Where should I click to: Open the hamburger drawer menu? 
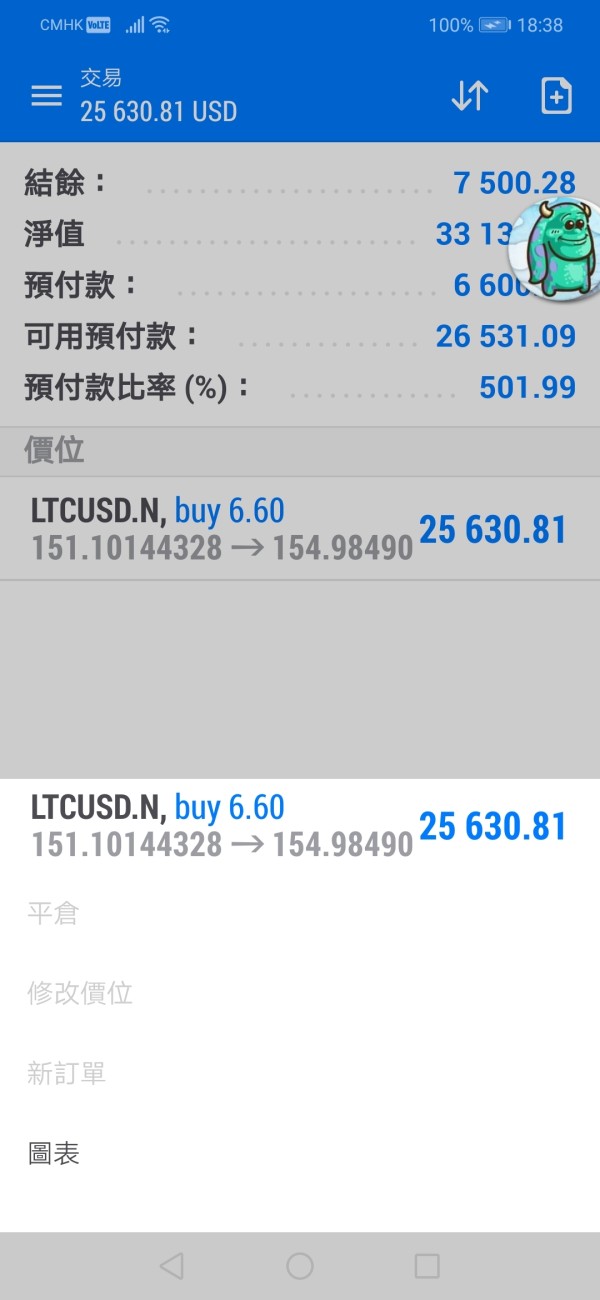tap(46, 96)
